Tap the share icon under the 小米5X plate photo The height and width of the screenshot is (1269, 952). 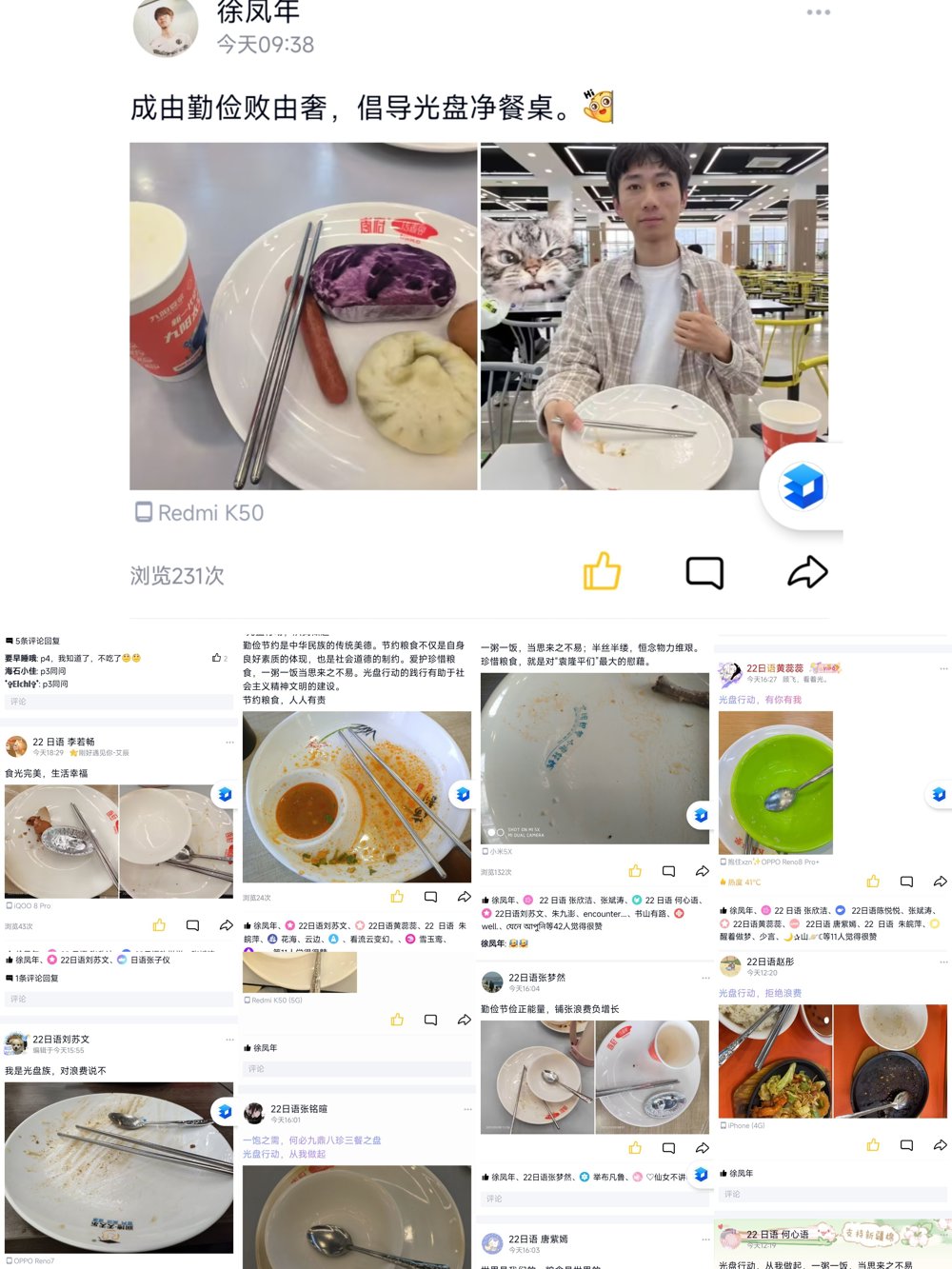tap(703, 870)
